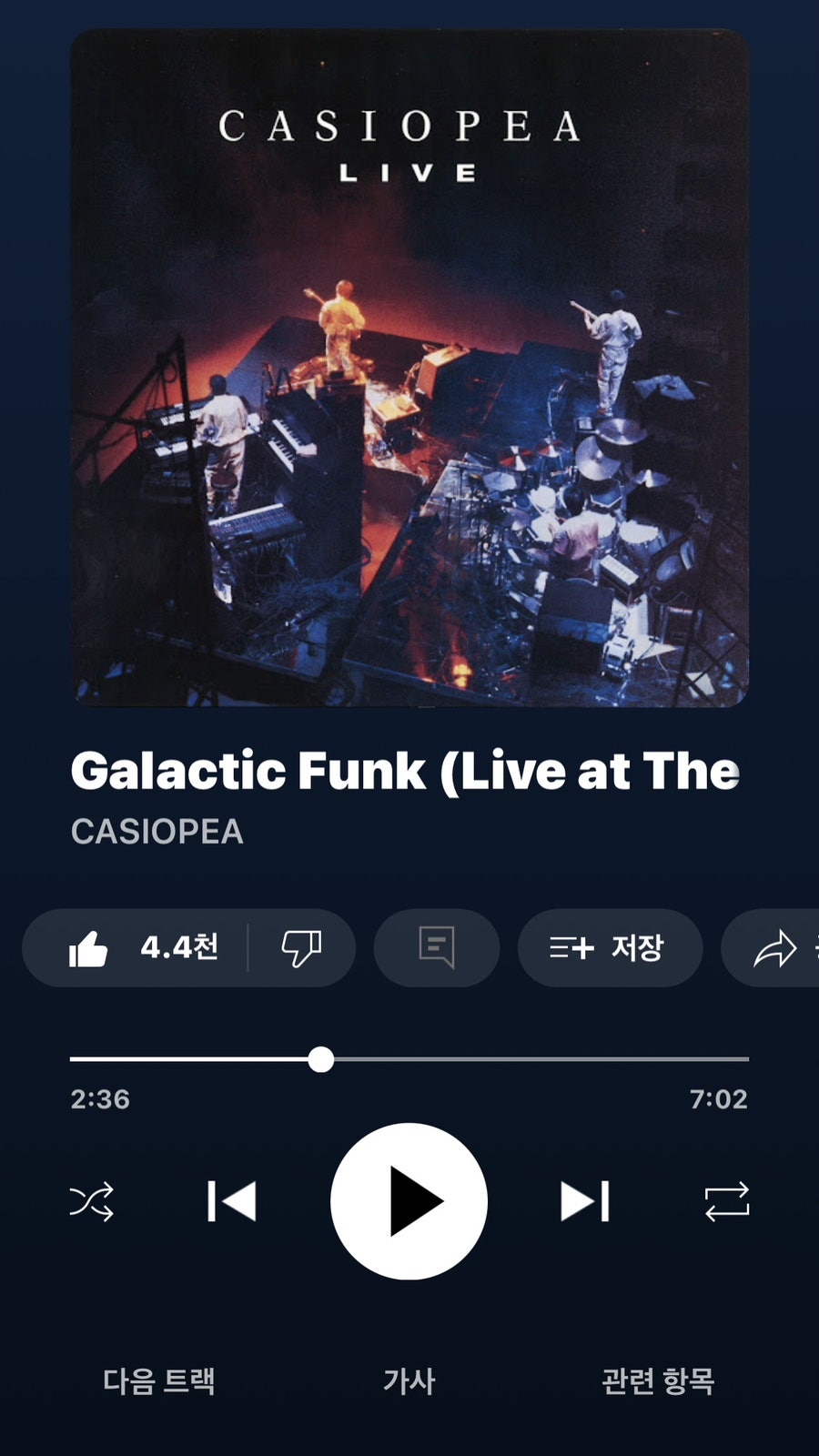Dislike the current track
The image size is (819, 1456).
[301, 948]
